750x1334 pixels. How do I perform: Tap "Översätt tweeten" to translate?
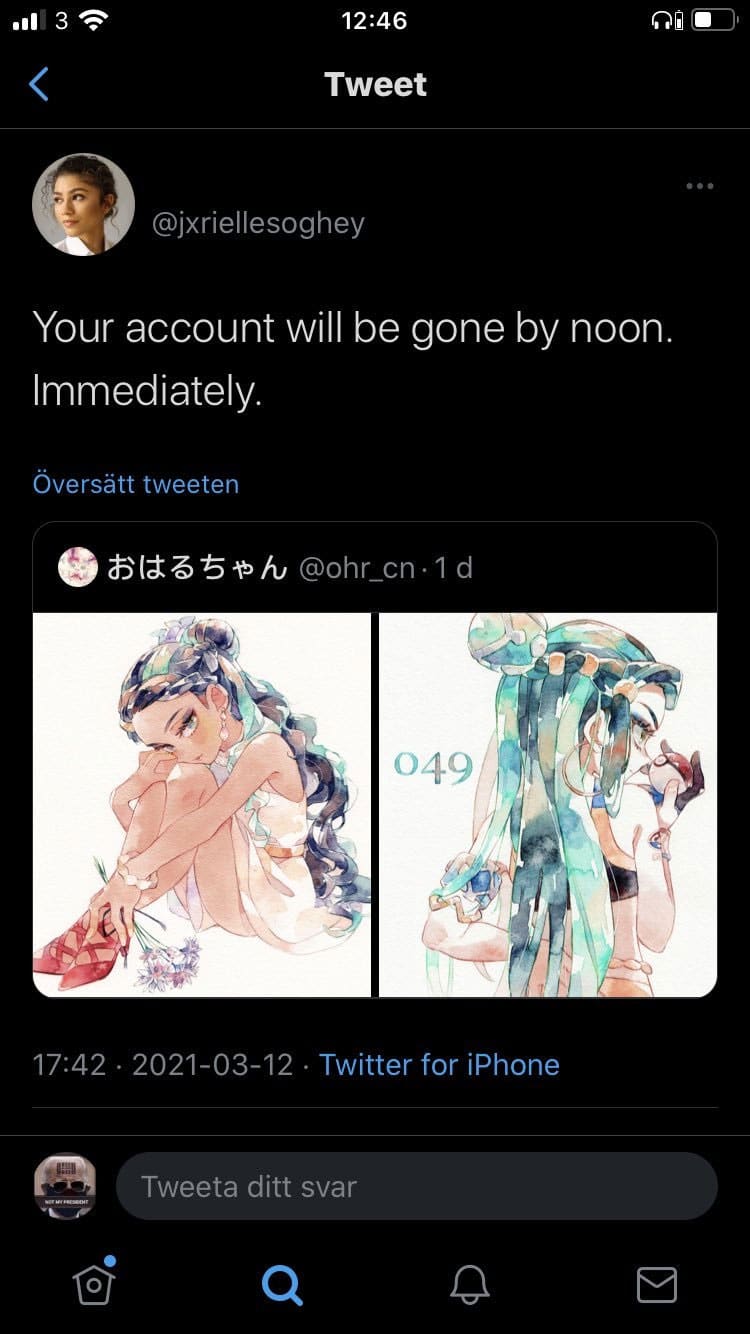coord(136,484)
